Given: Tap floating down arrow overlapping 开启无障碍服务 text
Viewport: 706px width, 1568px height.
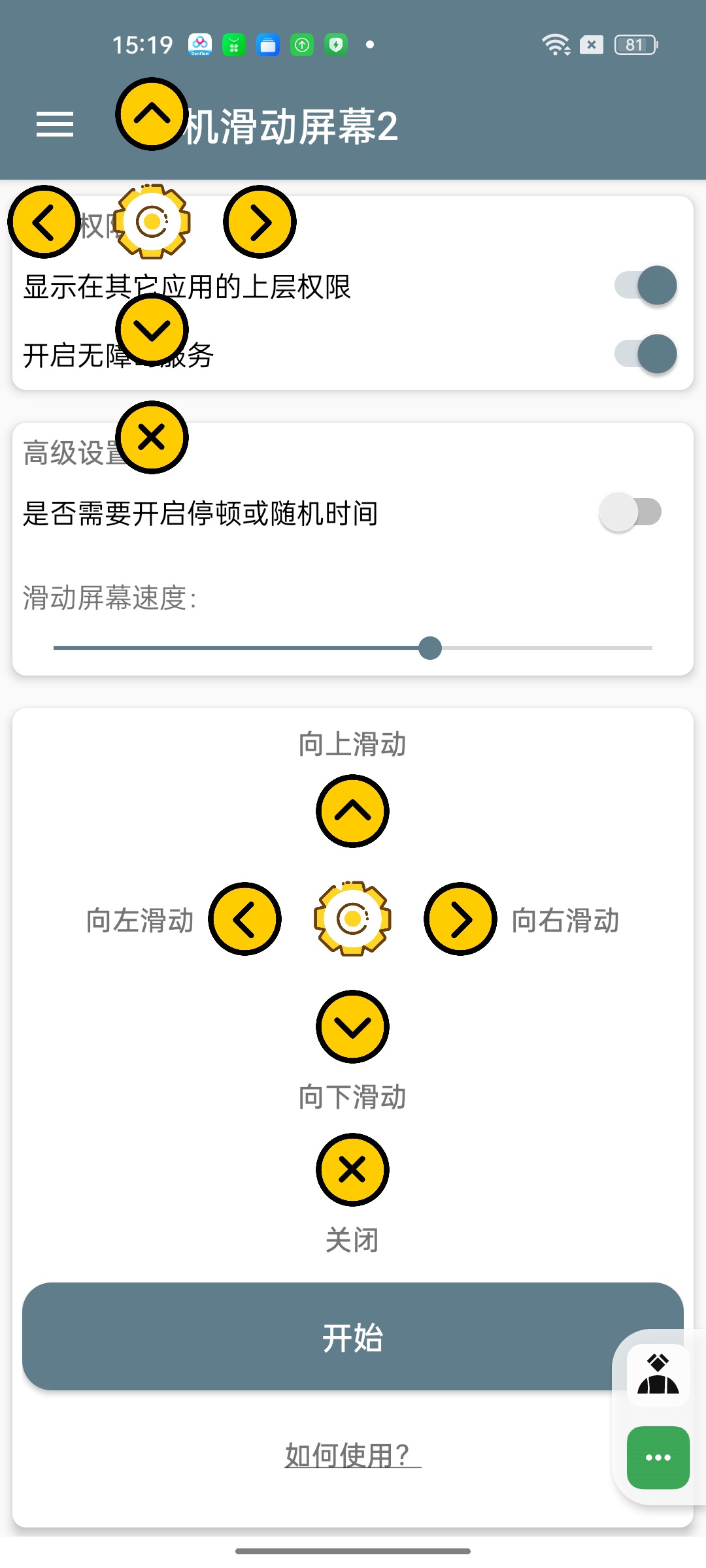Looking at the screenshot, I should tap(152, 330).
